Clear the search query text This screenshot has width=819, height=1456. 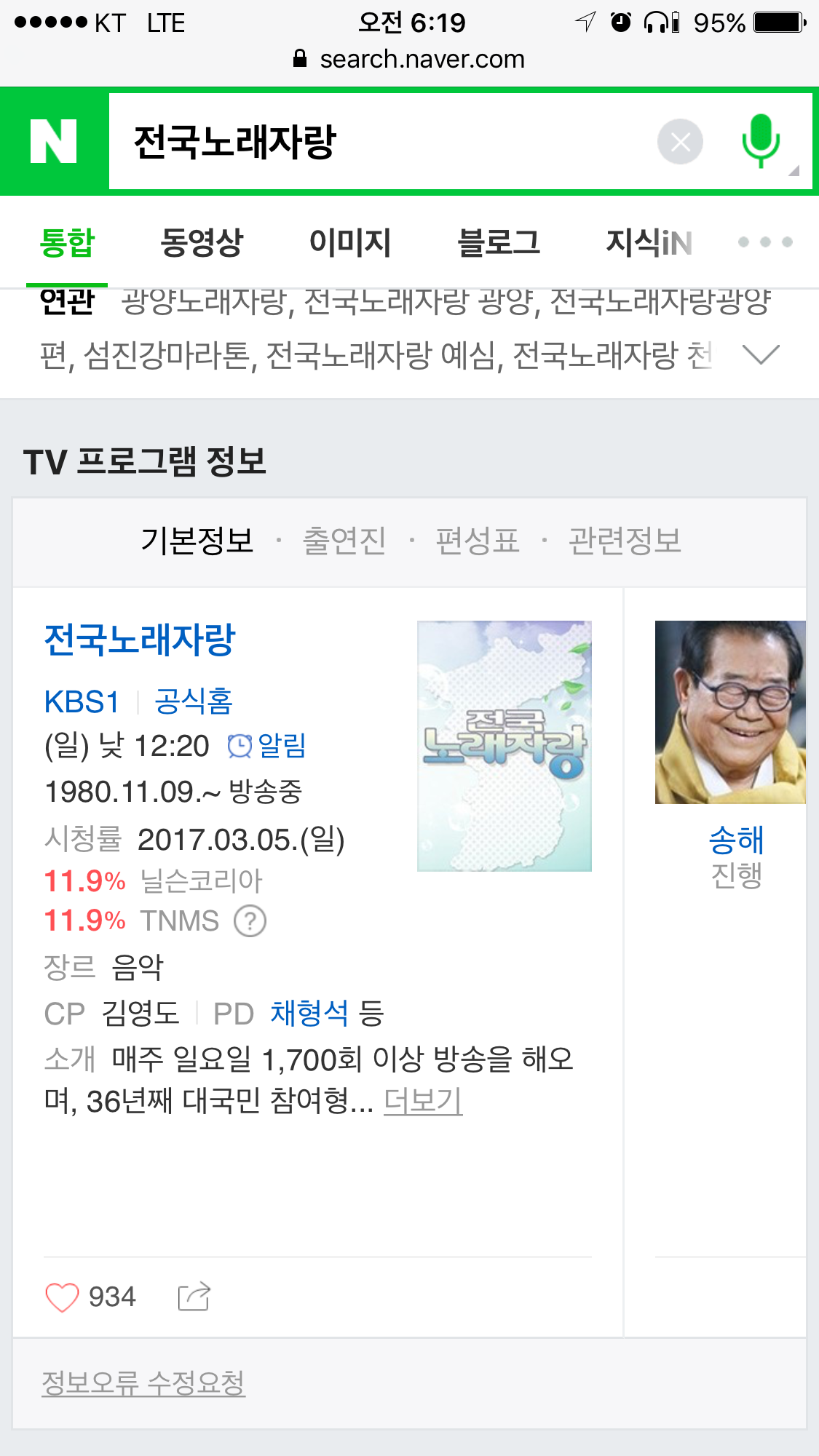pyautogui.click(x=680, y=141)
